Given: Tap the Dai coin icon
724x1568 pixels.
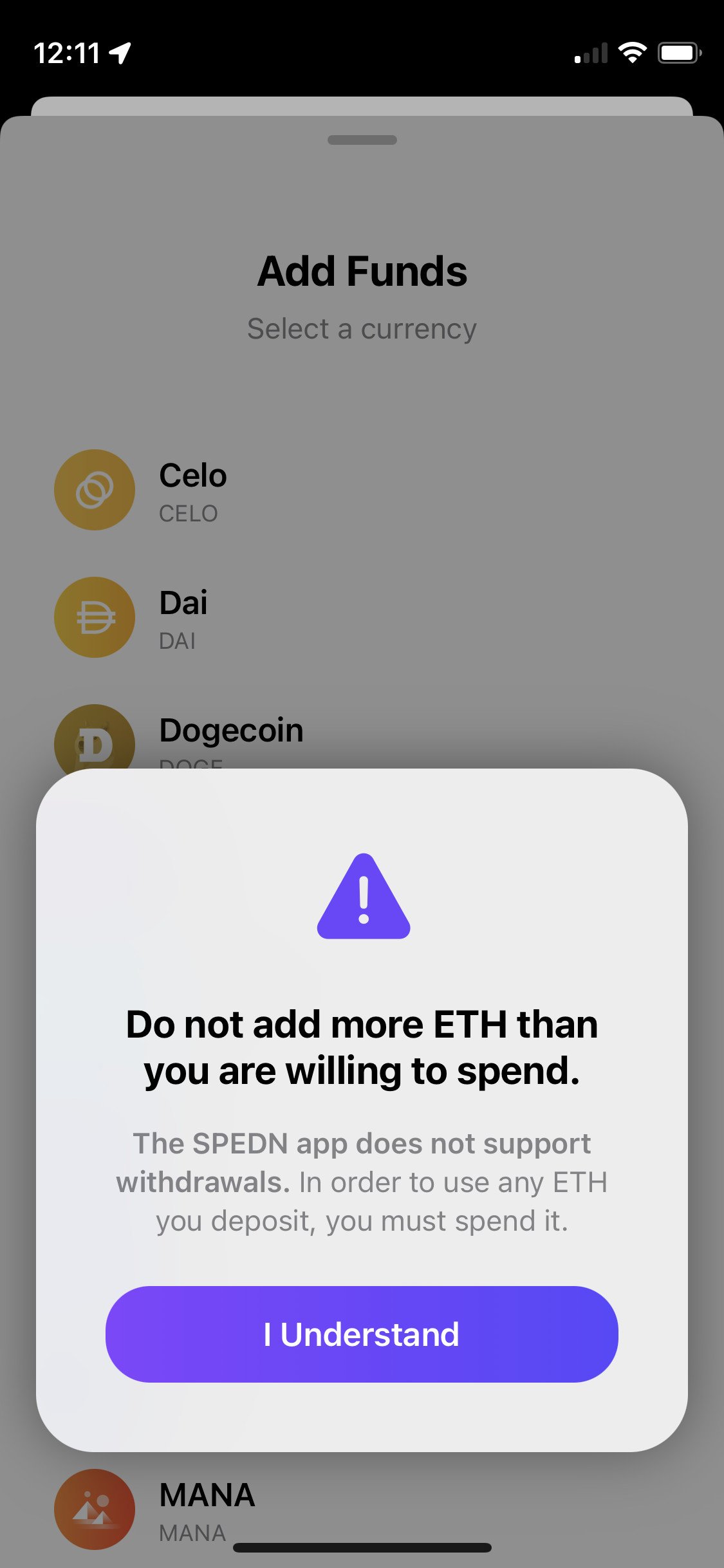Looking at the screenshot, I should tap(95, 617).
